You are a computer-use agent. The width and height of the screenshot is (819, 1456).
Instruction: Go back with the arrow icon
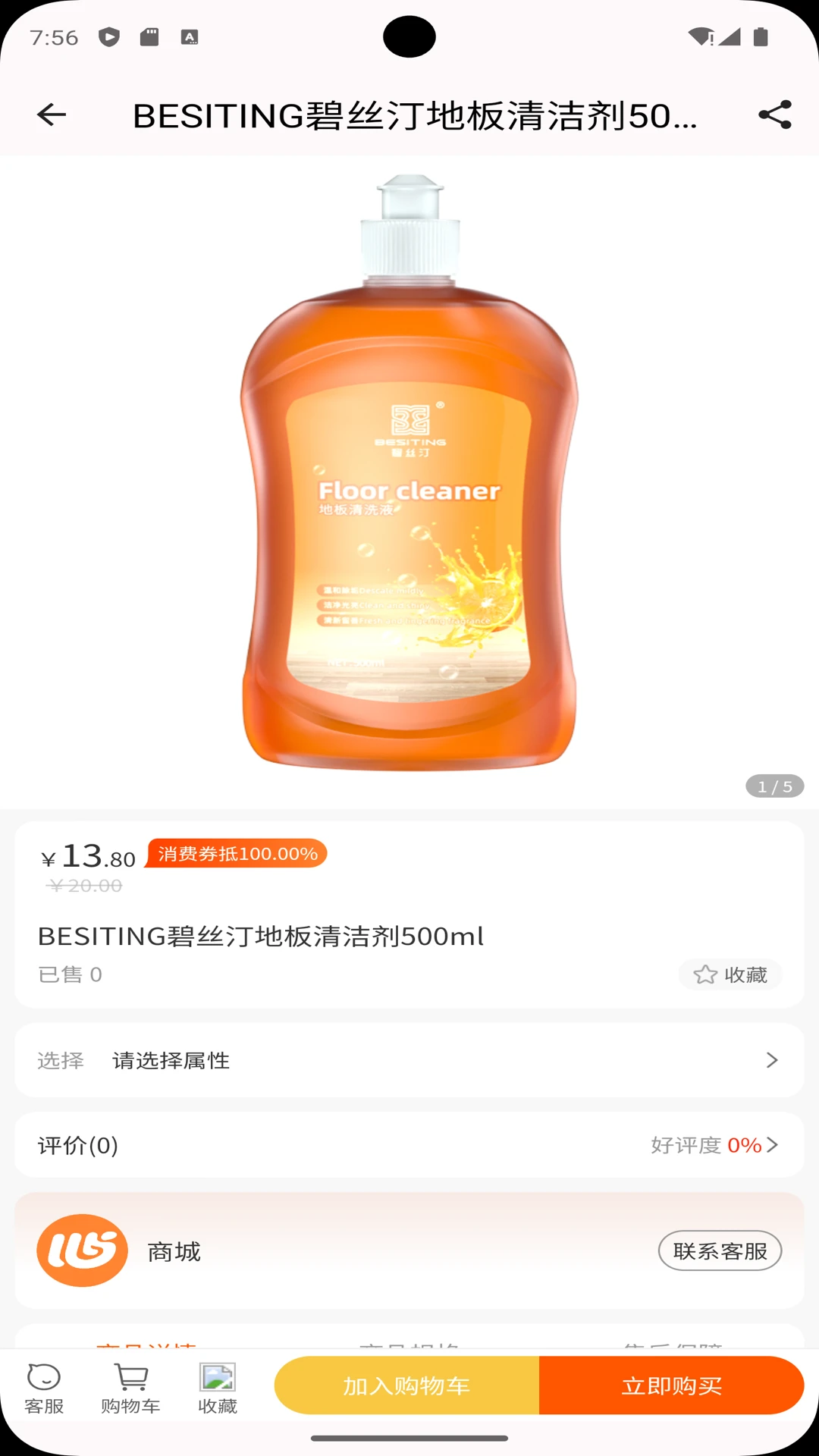[x=50, y=115]
